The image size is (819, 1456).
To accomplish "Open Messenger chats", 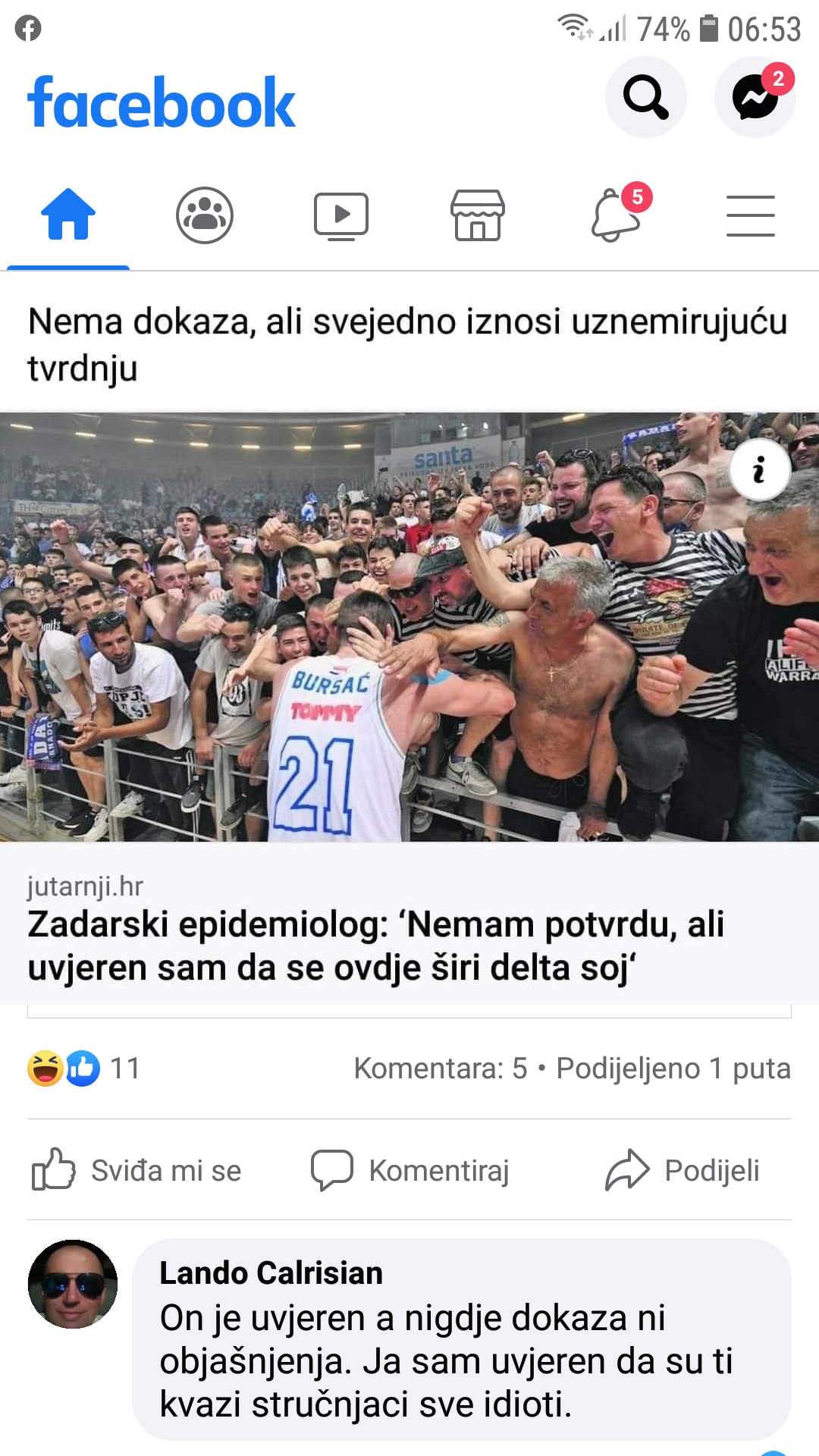I will point(755,97).
